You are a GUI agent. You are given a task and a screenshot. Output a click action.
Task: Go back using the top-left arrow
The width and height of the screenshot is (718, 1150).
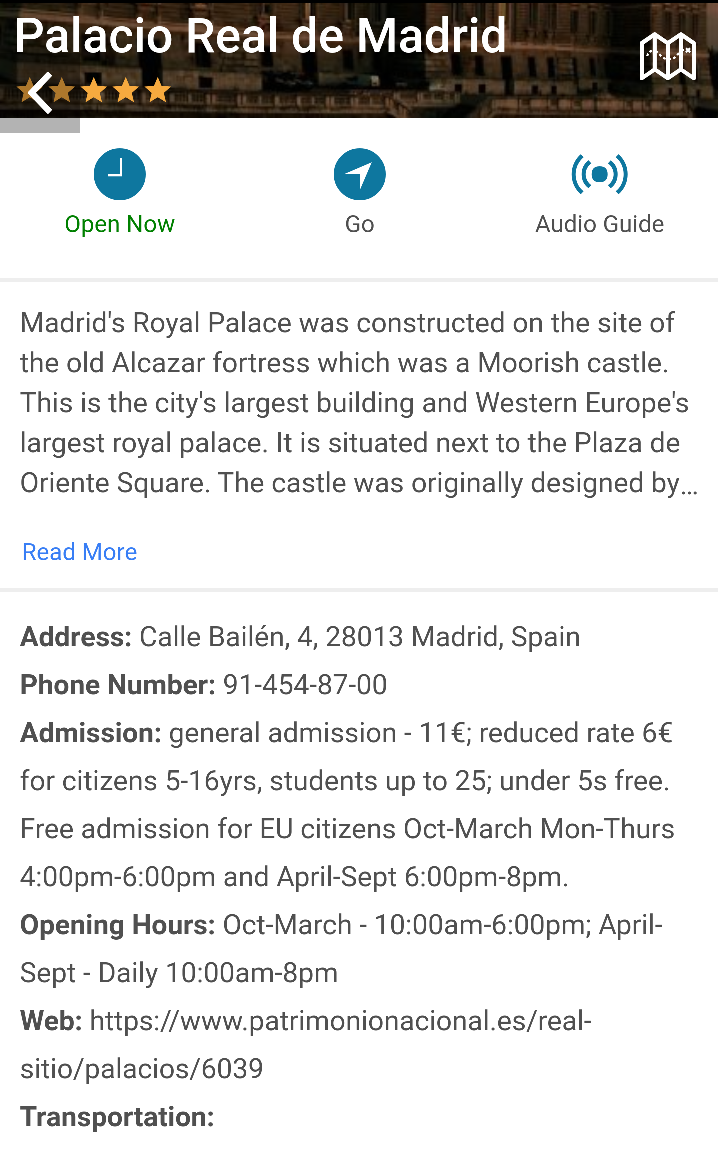click(x=41, y=92)
